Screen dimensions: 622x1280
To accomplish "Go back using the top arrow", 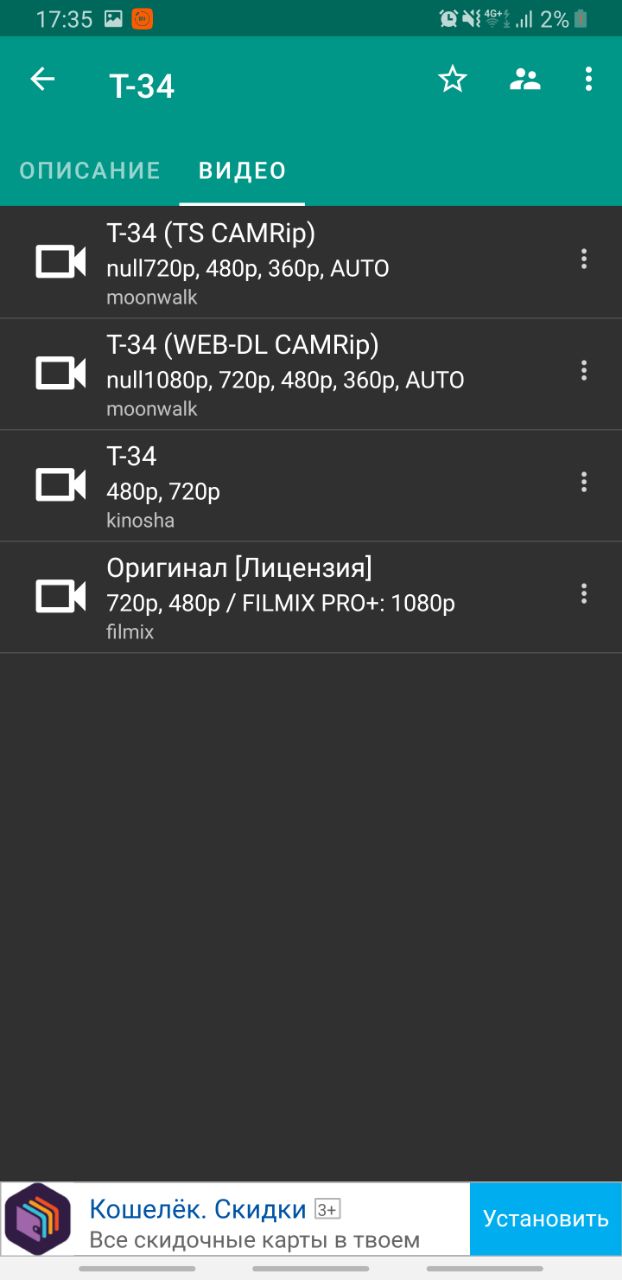I will (x=42, y=80).
